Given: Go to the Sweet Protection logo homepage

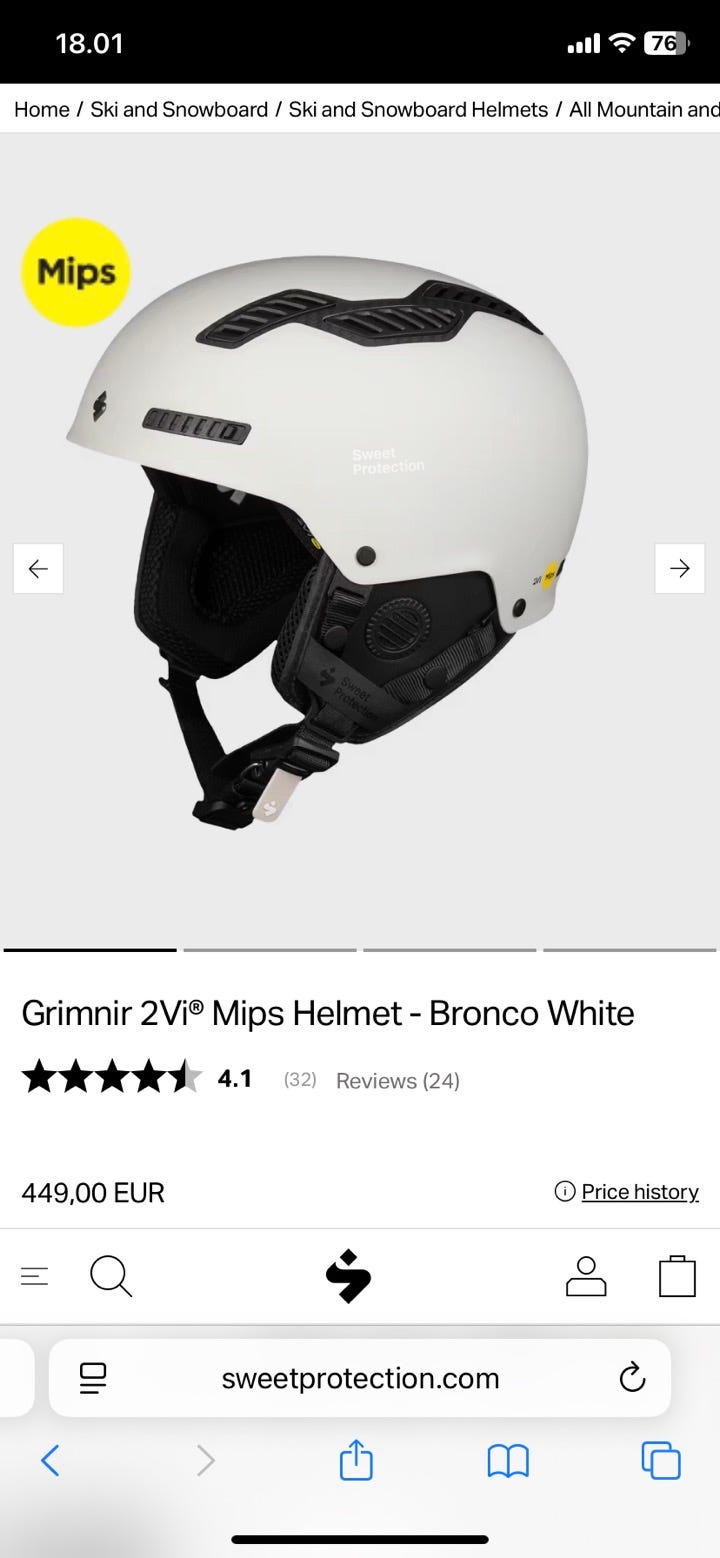Looking at the screenshot, I should coord(348,1276).
